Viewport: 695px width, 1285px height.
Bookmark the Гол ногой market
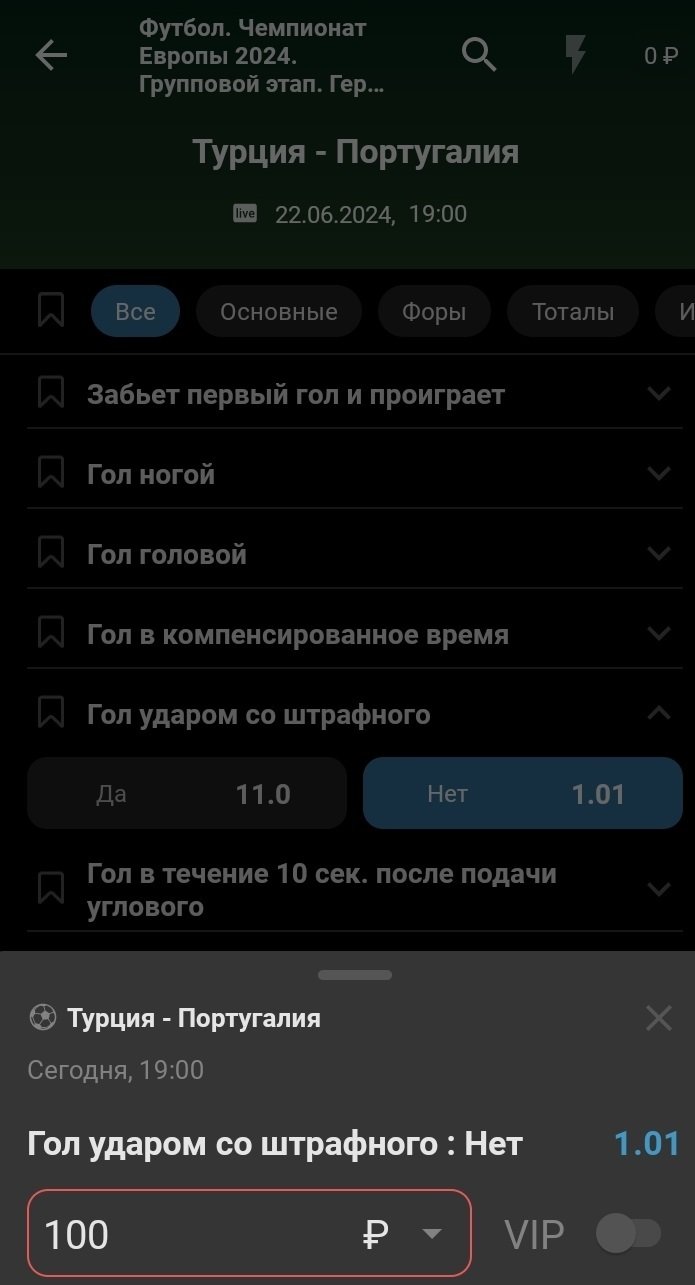[51, 474]
